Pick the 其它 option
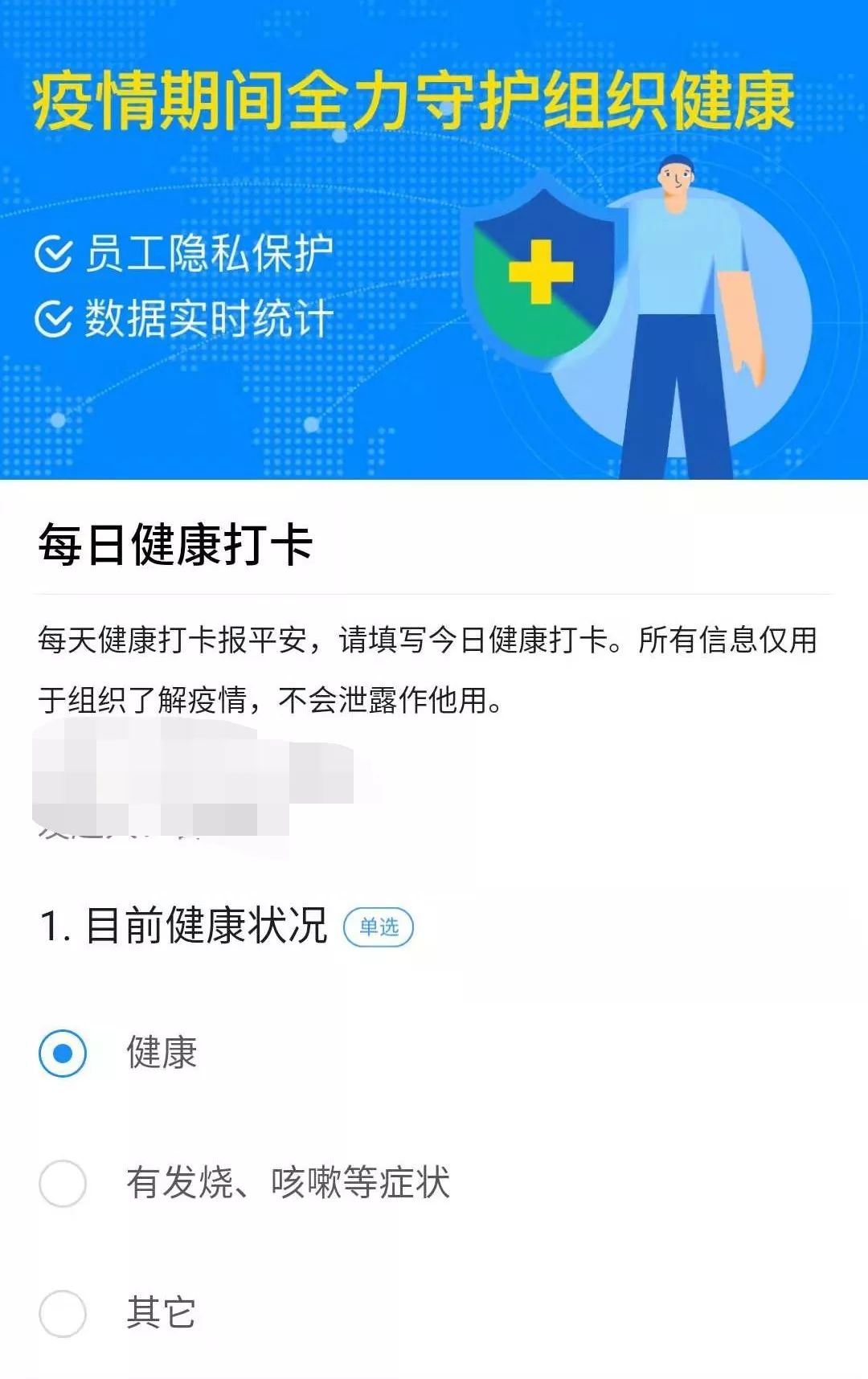 click(x=63, y=1313)
